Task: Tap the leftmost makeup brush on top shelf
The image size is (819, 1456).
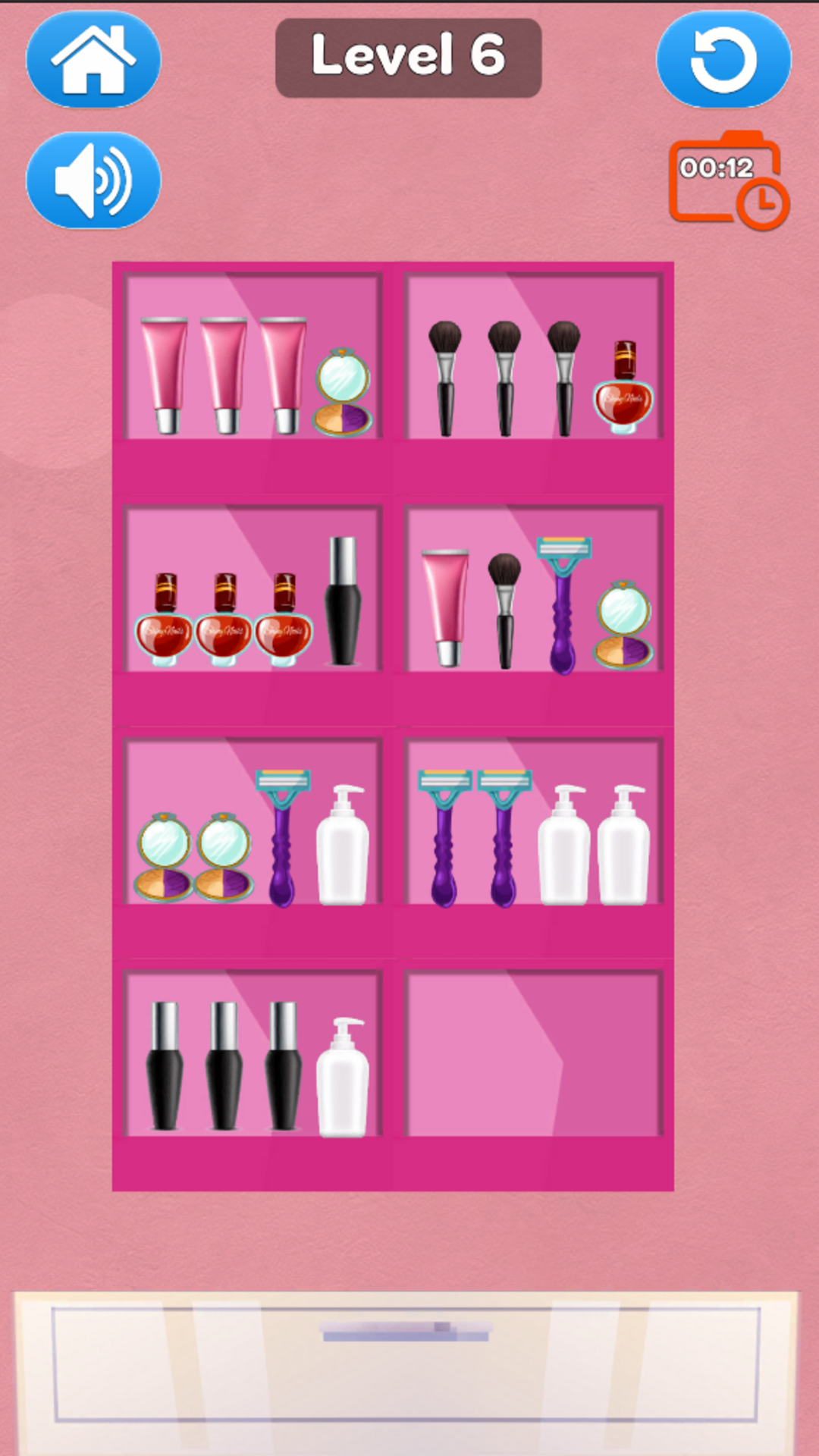Action: coord(444,379)
